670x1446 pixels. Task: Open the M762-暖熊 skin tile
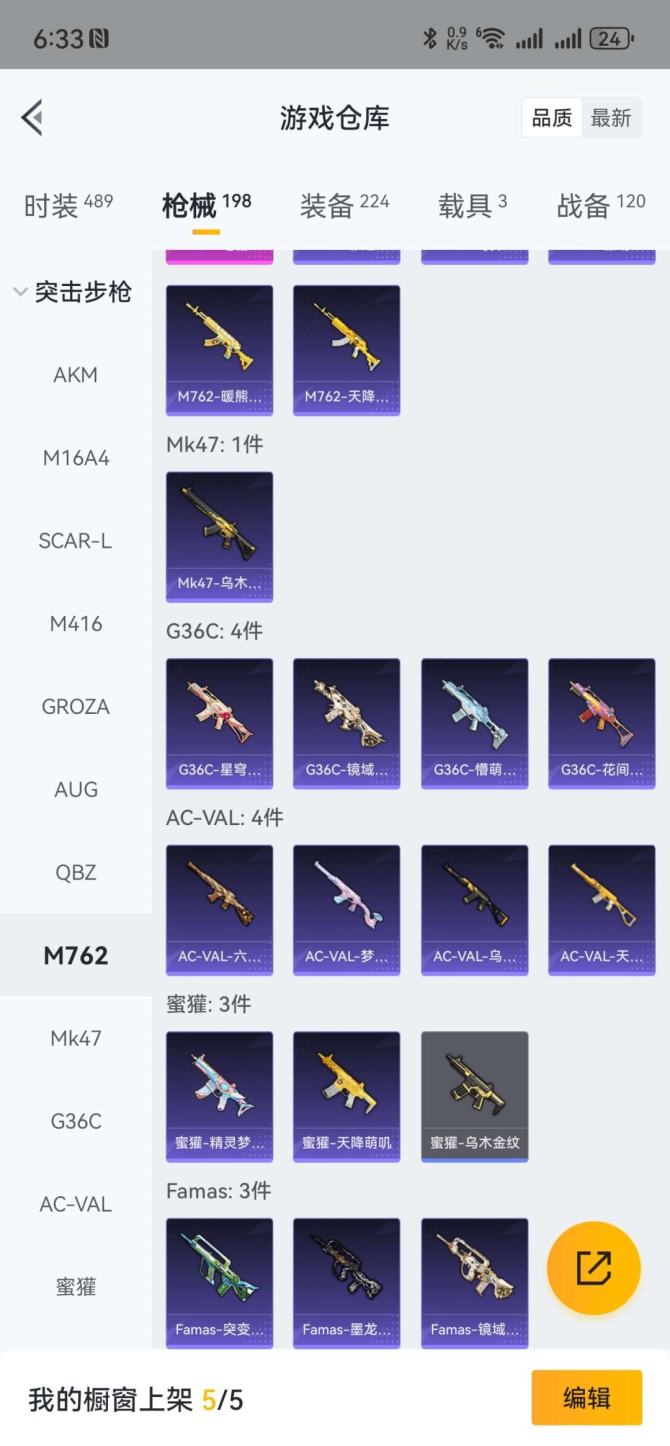pos(219,350)
